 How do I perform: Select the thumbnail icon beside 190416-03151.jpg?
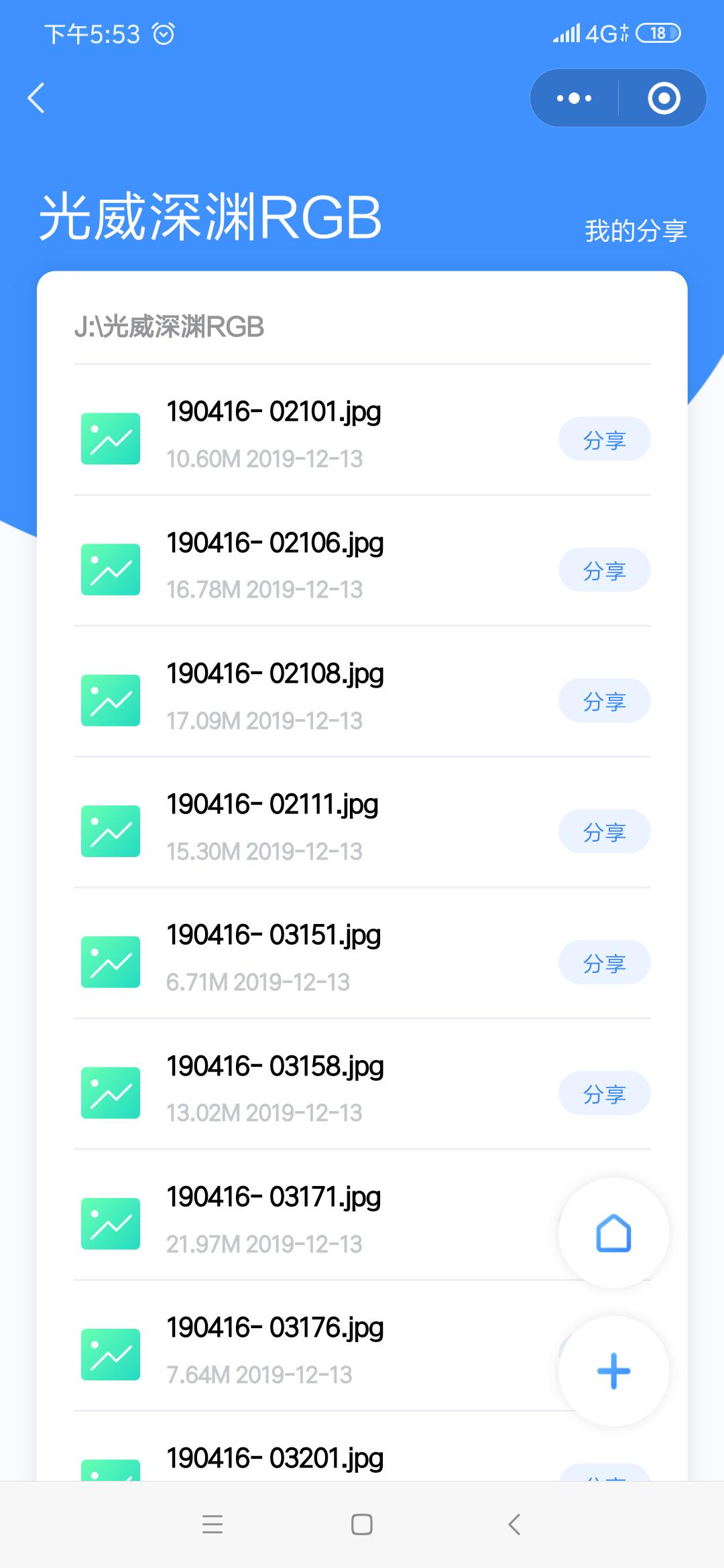(x=111, y=962)
